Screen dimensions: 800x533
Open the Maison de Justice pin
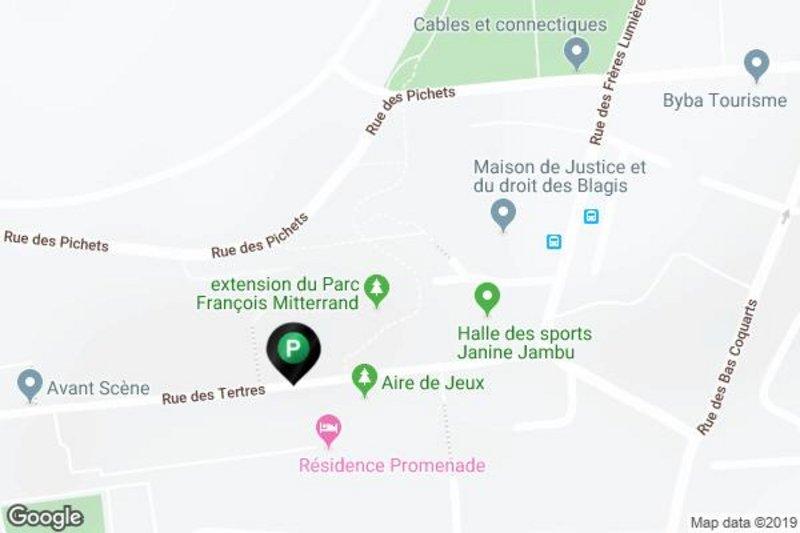[x=503, y=212]
